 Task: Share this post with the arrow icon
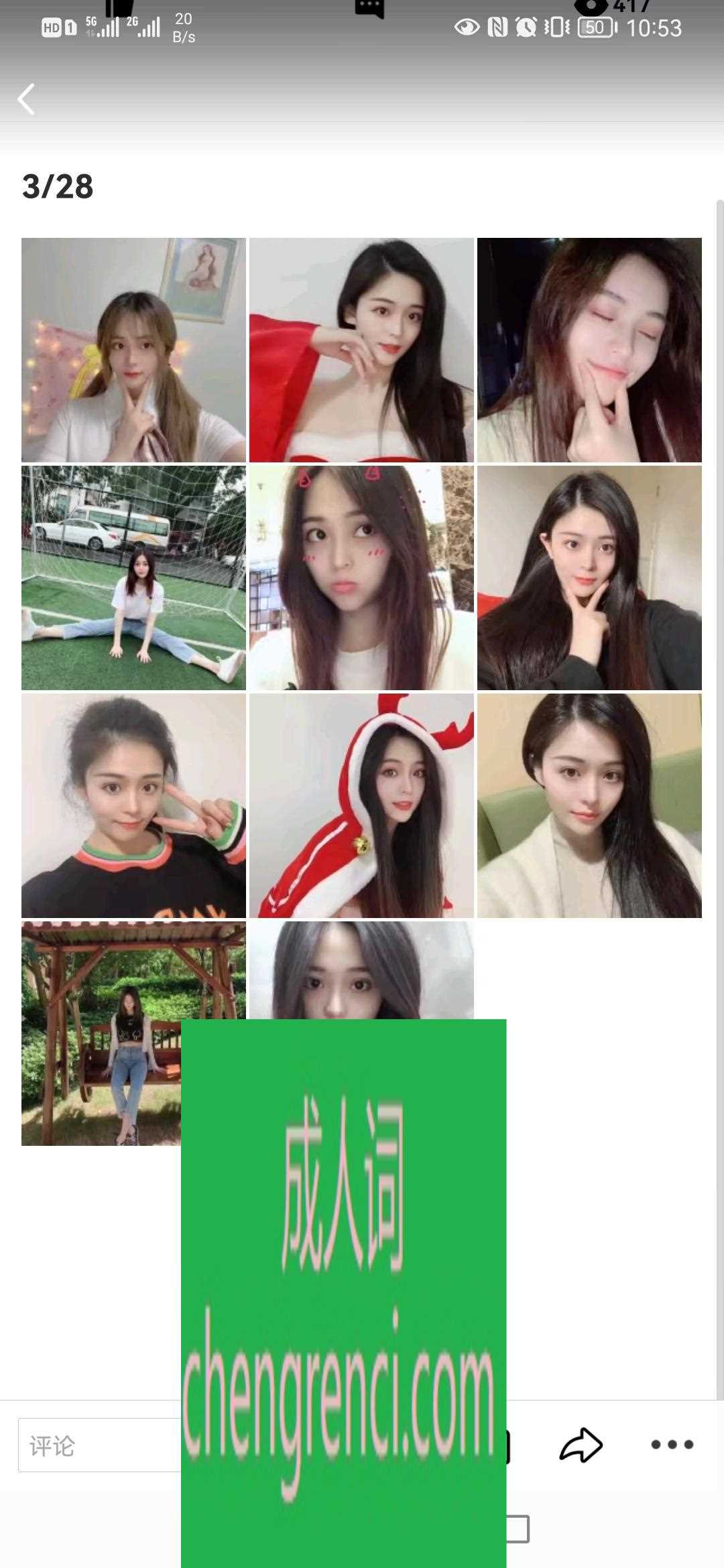pyautogui.click(x=581, y=1445)
